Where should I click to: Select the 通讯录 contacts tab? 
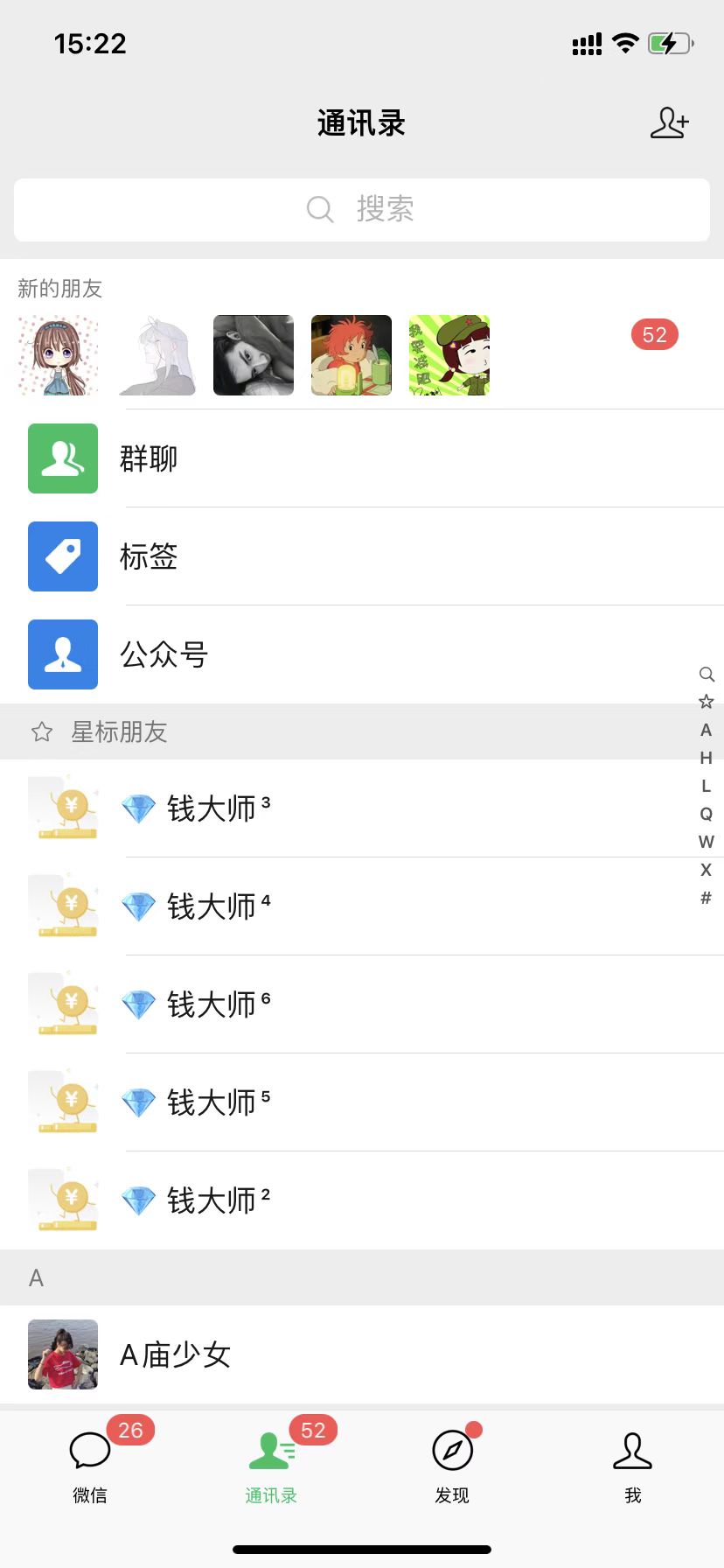(271, 1461)
